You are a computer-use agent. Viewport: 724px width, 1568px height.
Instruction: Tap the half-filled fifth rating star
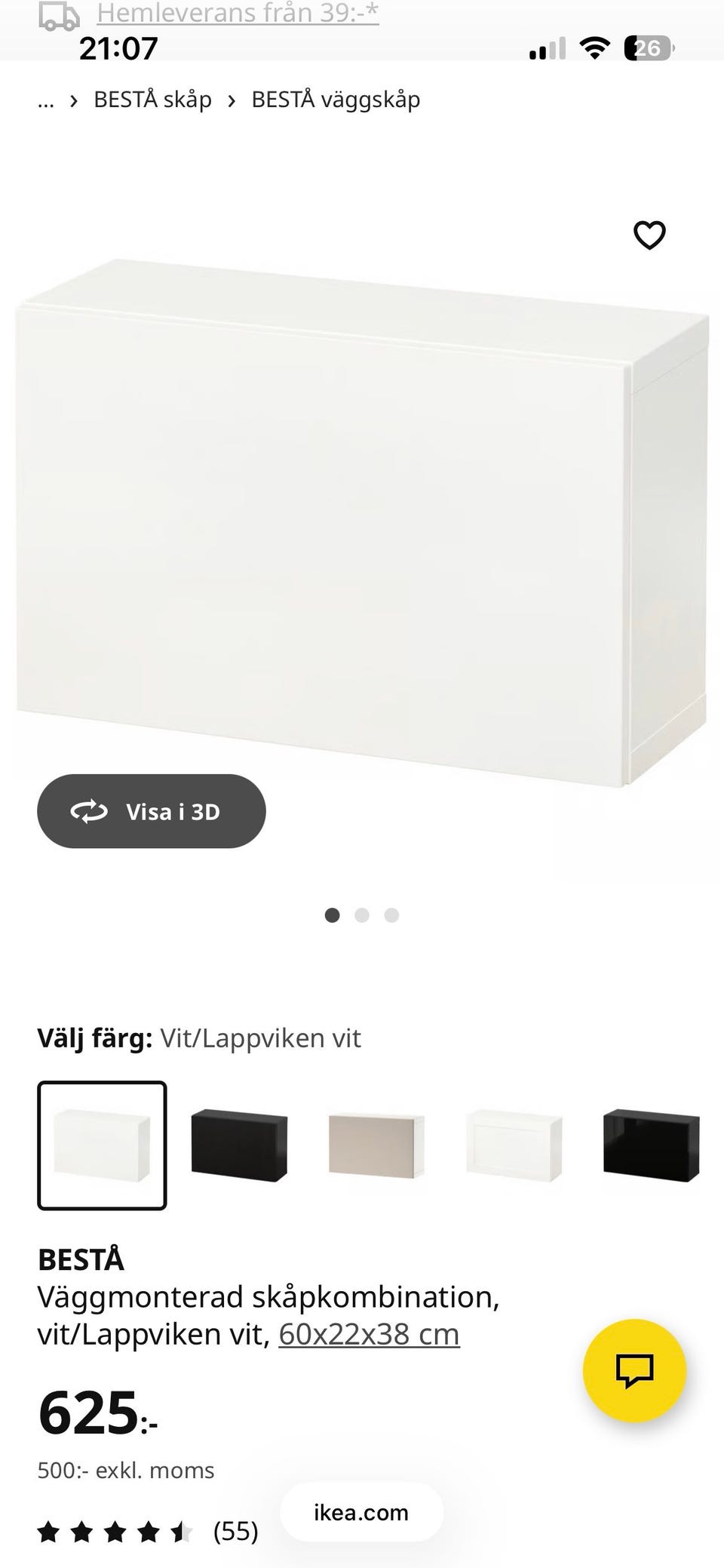179,1531
